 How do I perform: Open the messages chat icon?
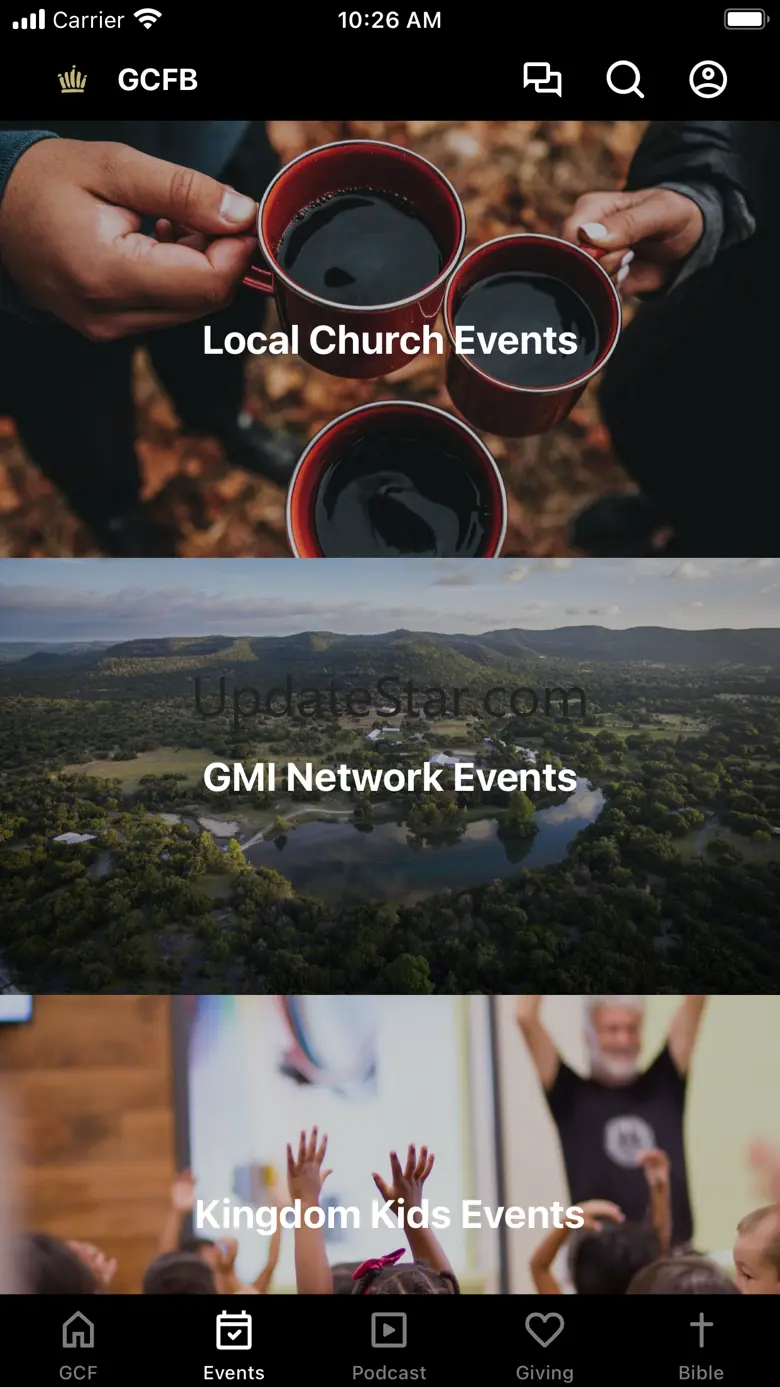(542, 80)
